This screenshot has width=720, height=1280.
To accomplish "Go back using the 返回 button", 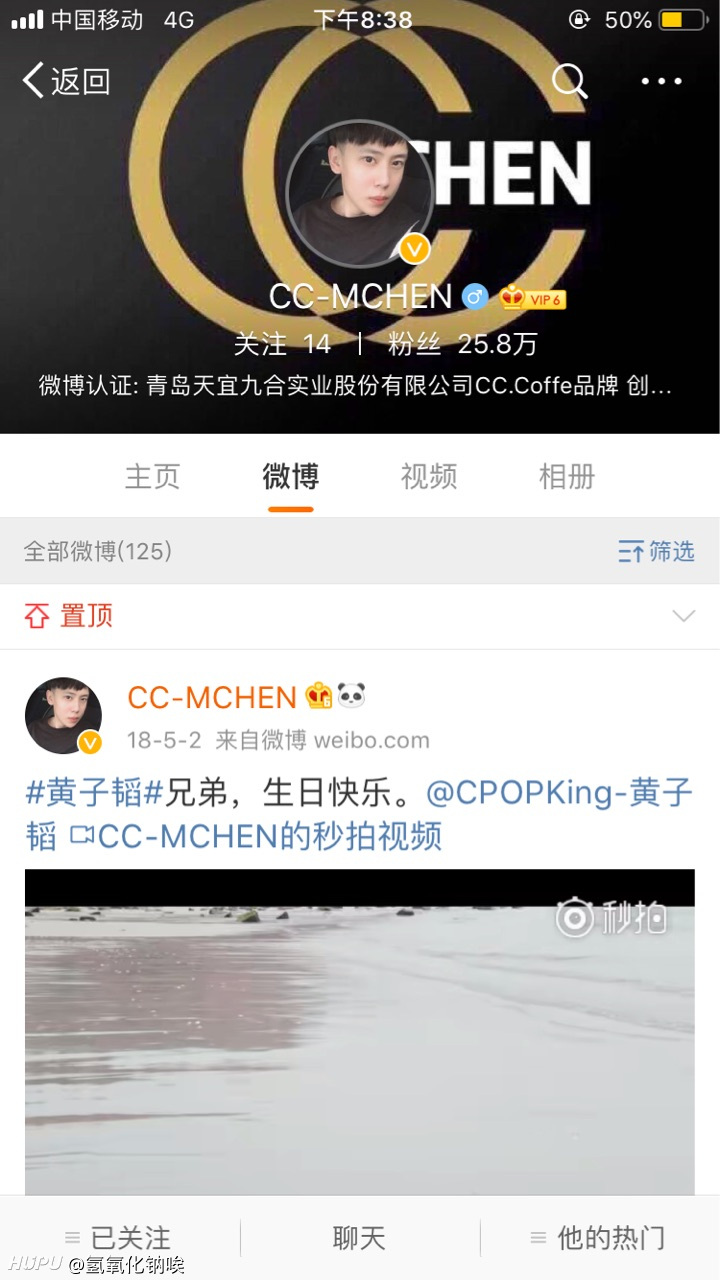I will click(66, 81).
